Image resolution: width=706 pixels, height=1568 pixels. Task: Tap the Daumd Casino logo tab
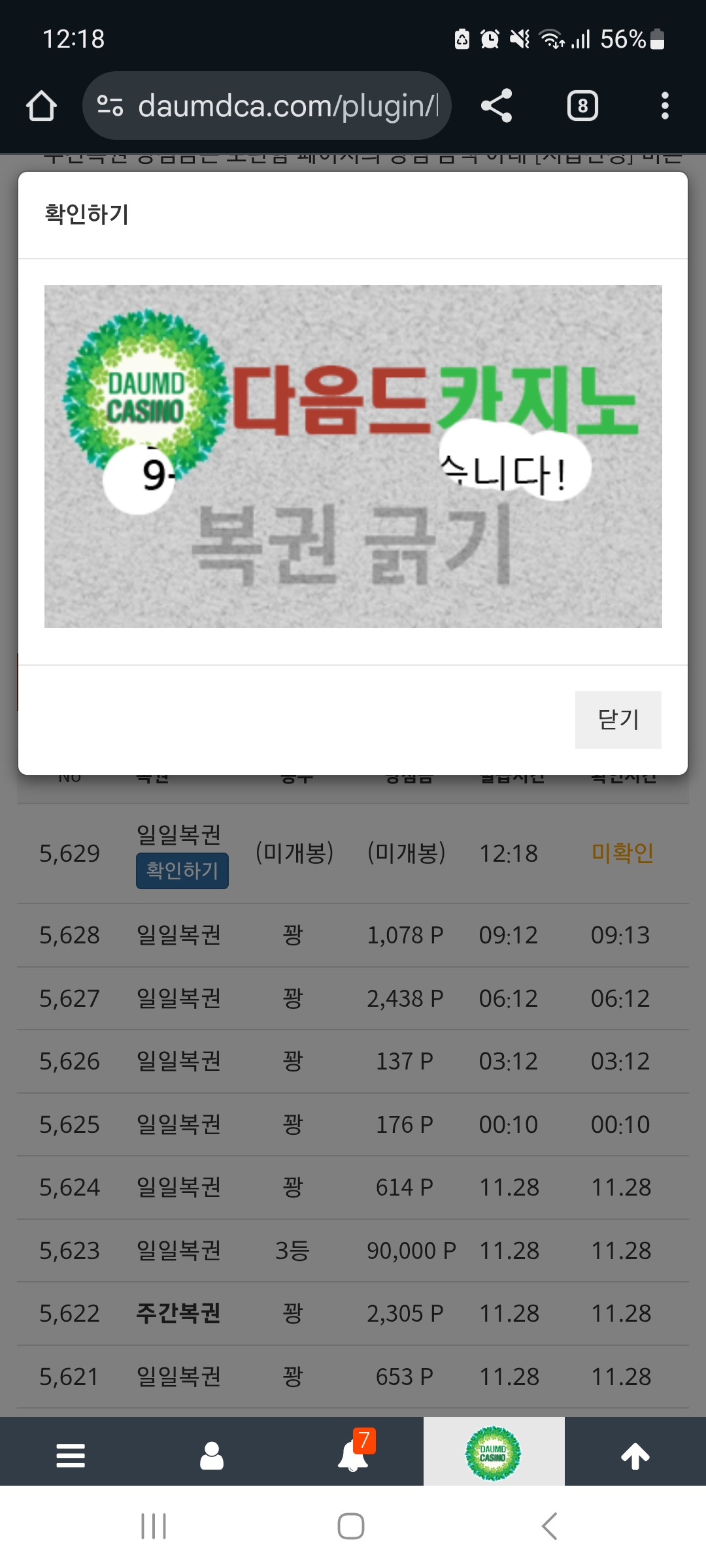pos(494,1454)
